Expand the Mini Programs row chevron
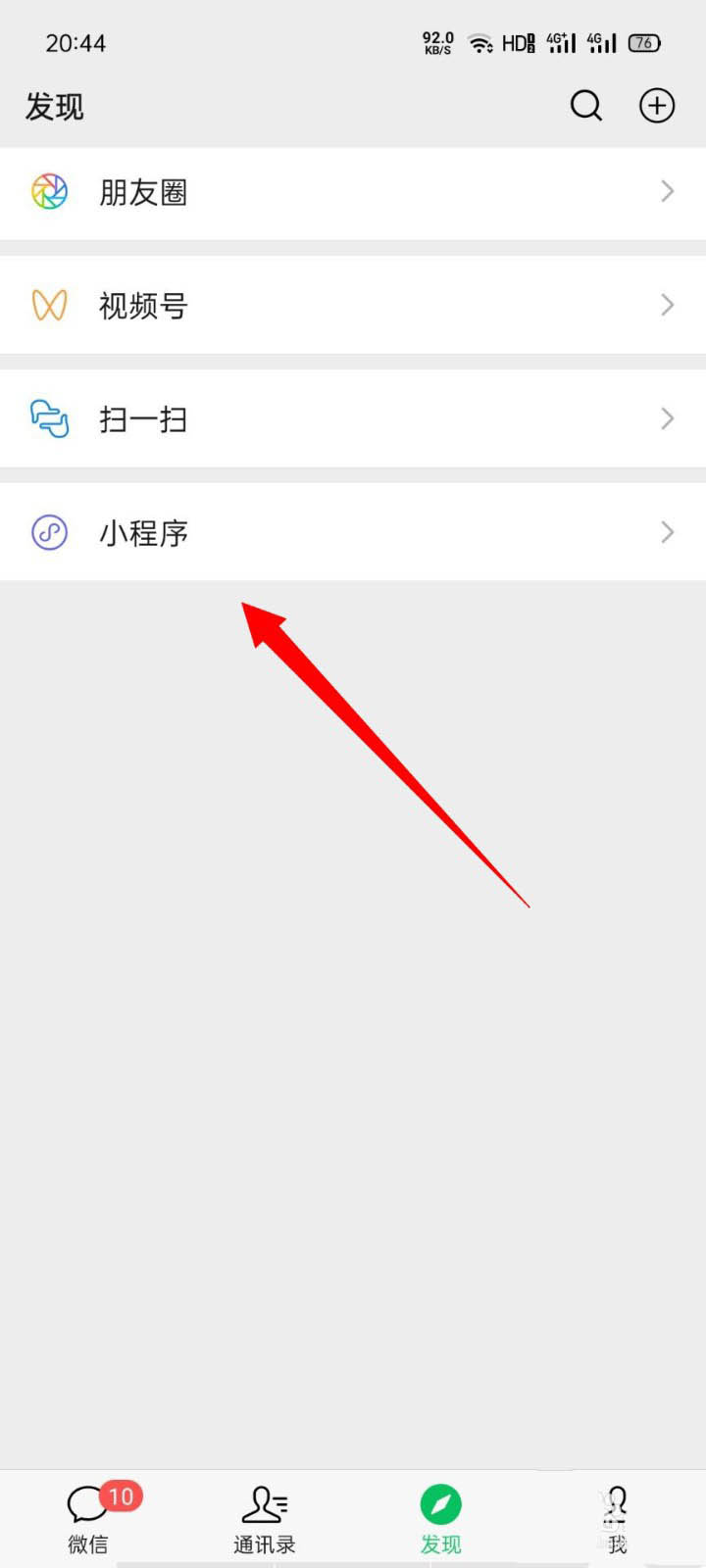Image resolution: width=706 pixels, height=1568 pixels. tap(667, 532)
